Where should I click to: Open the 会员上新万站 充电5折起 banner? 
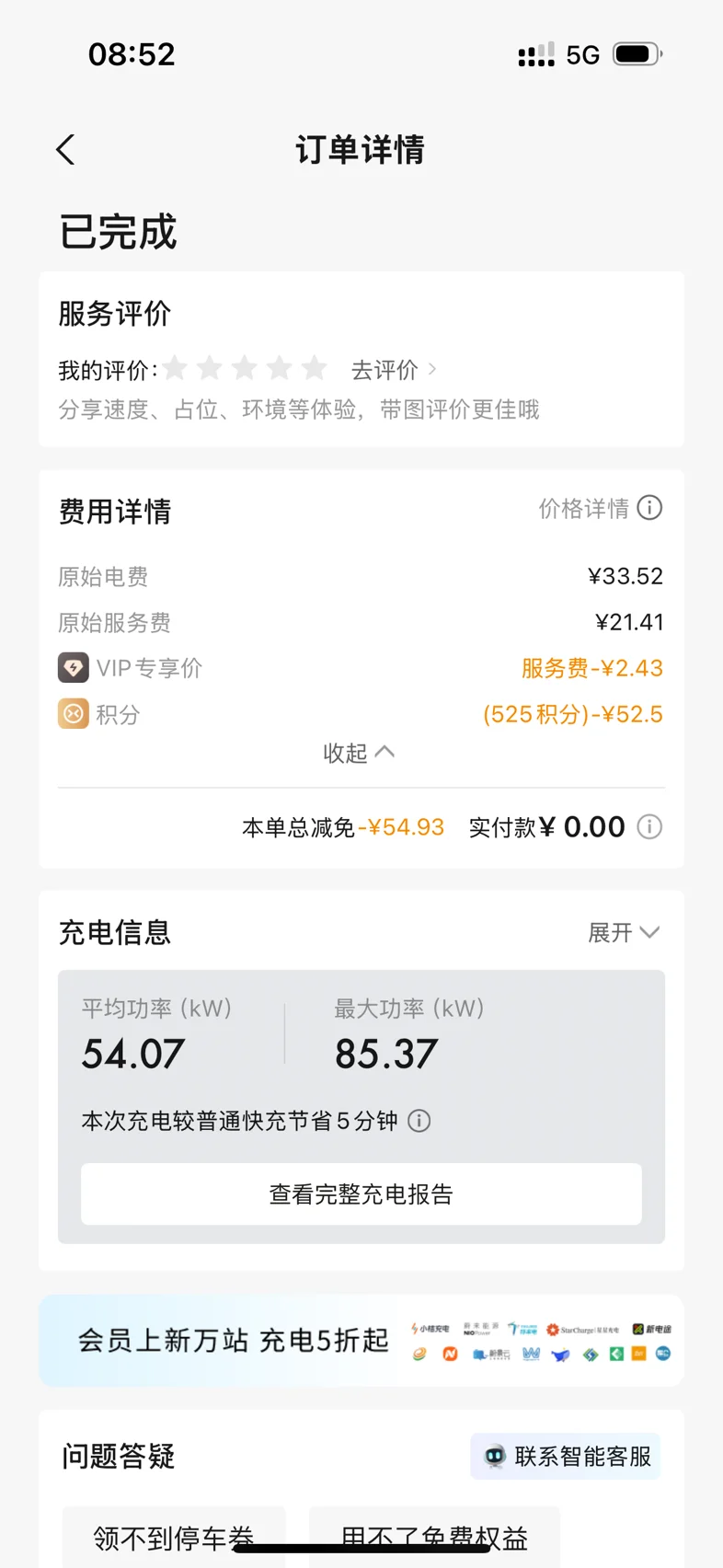click(361, 1340)
